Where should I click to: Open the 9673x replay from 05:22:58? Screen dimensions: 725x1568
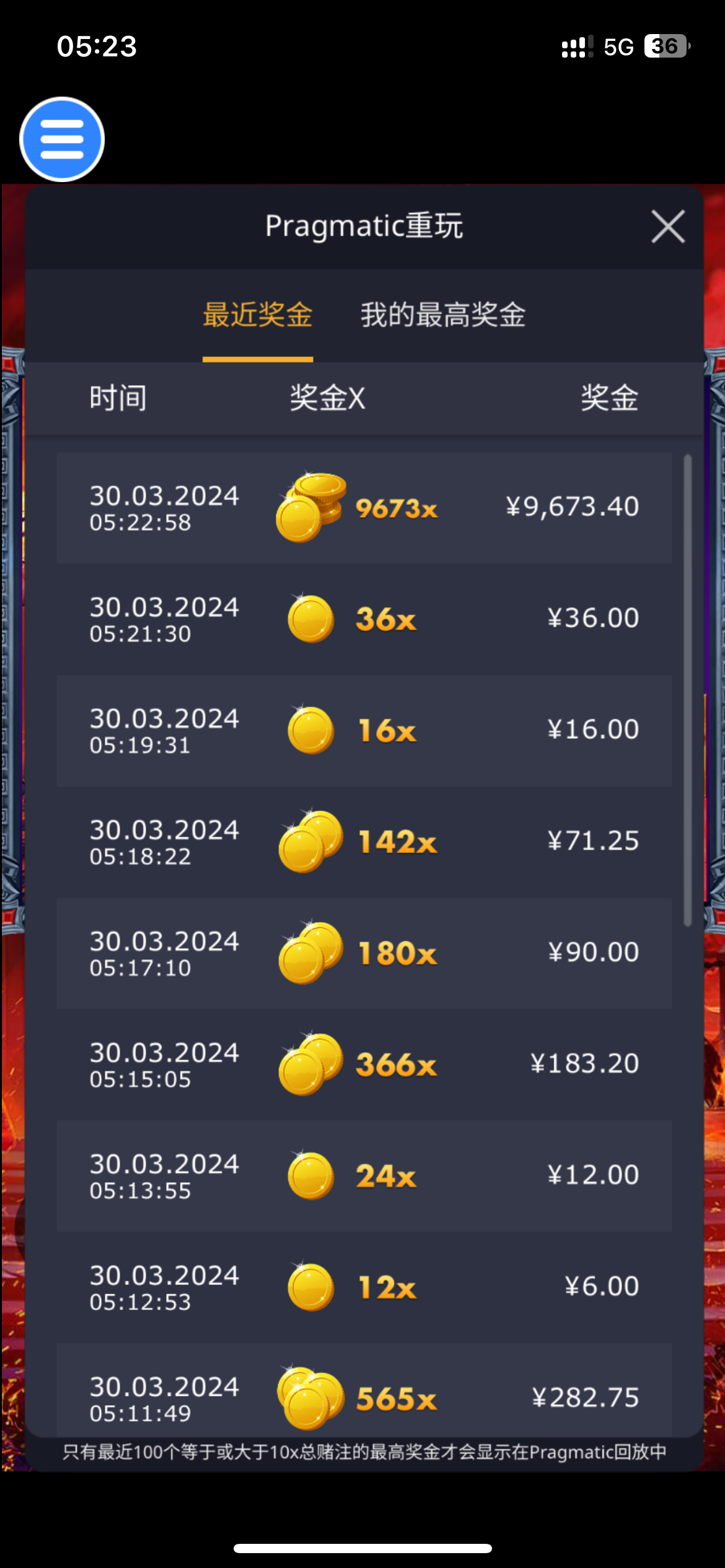(x=364, y=508)
